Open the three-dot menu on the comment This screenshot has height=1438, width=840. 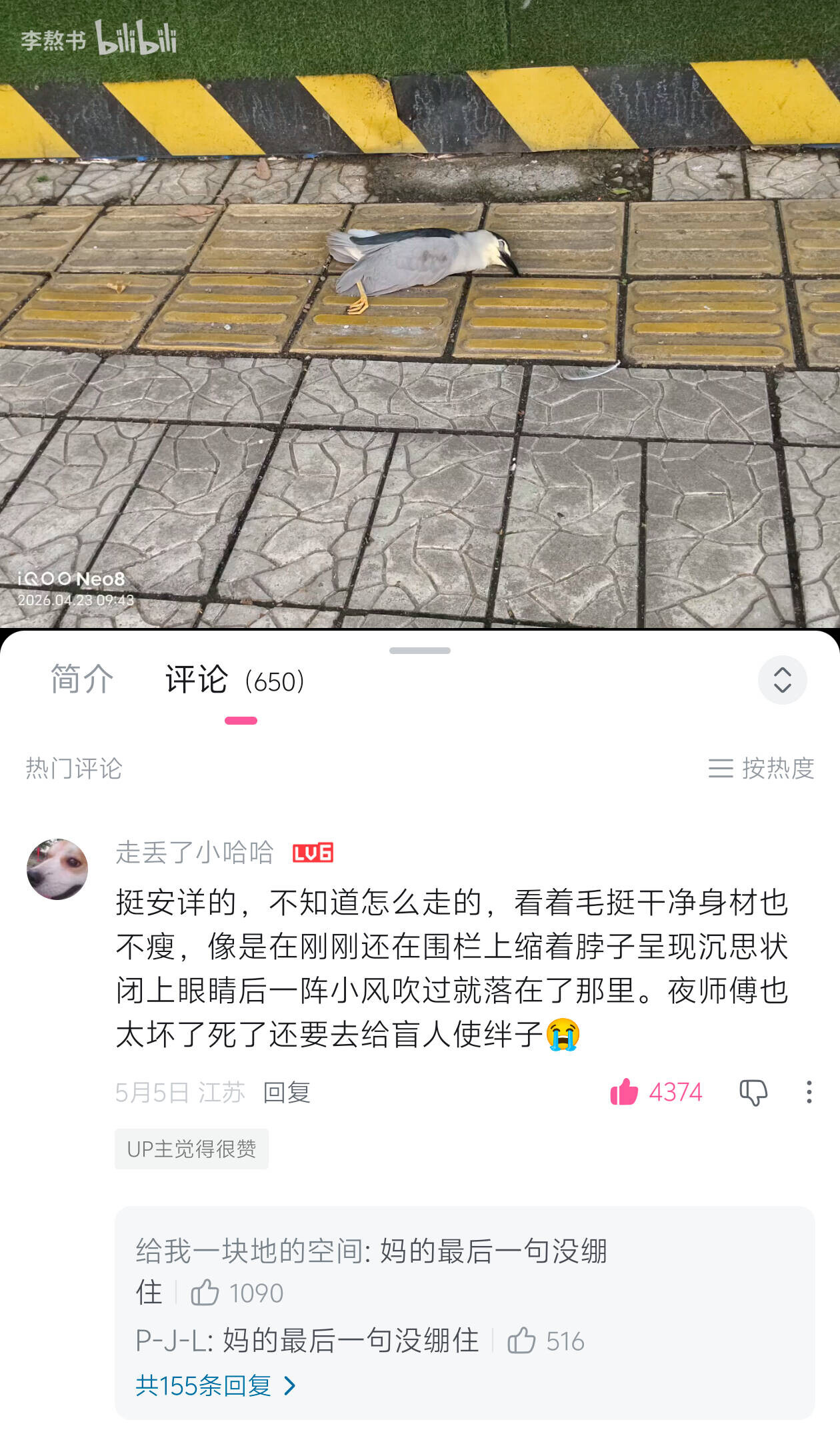point(809,1092)
